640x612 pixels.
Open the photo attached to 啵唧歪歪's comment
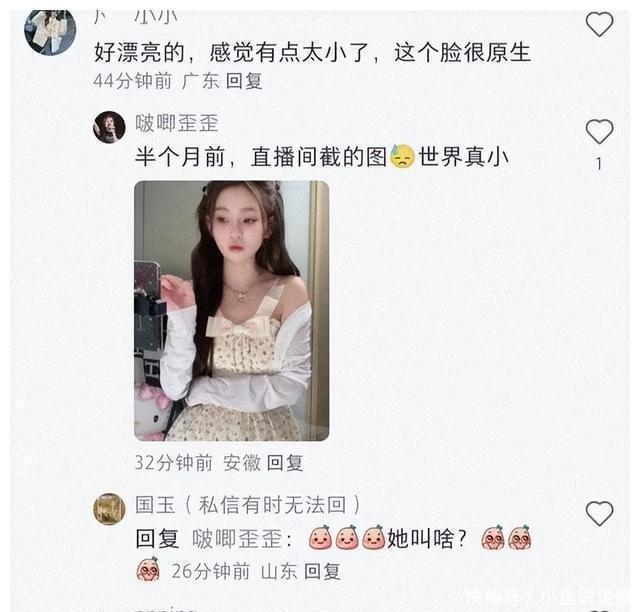(231, 311)
